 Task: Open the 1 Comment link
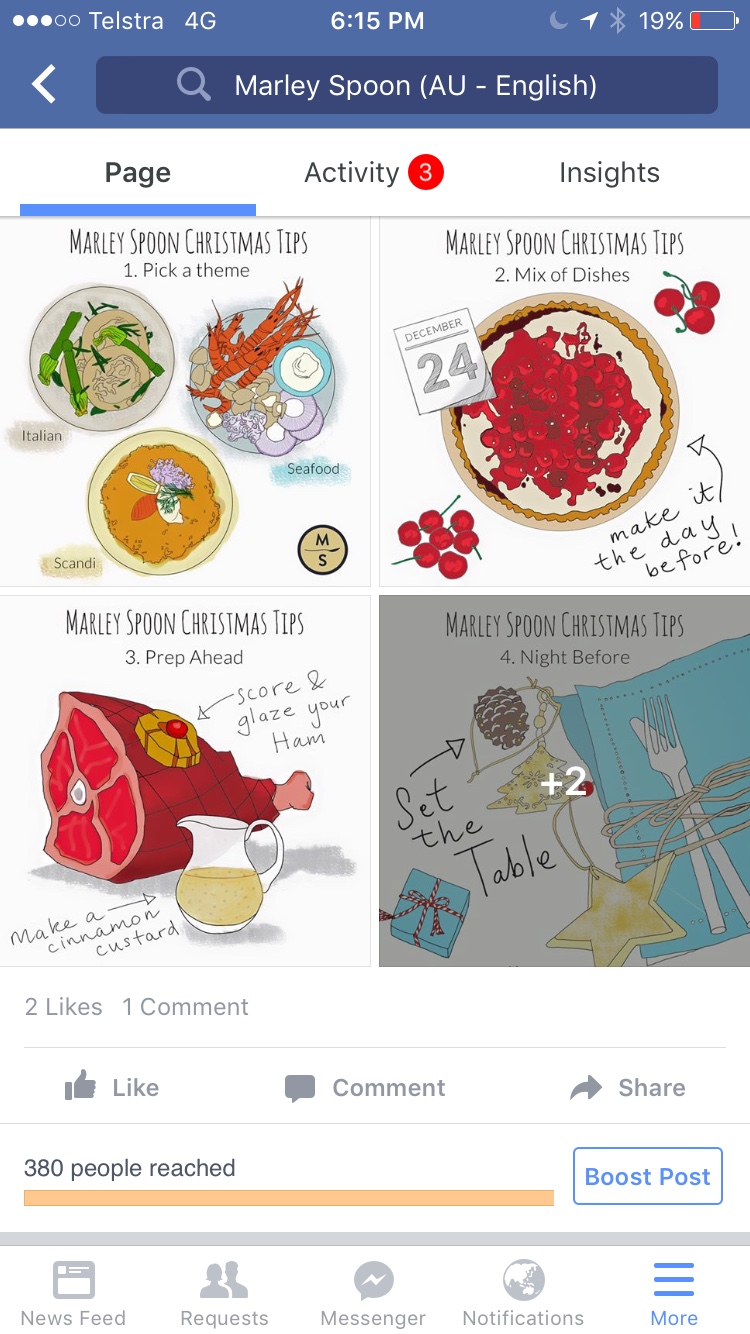185,1007
